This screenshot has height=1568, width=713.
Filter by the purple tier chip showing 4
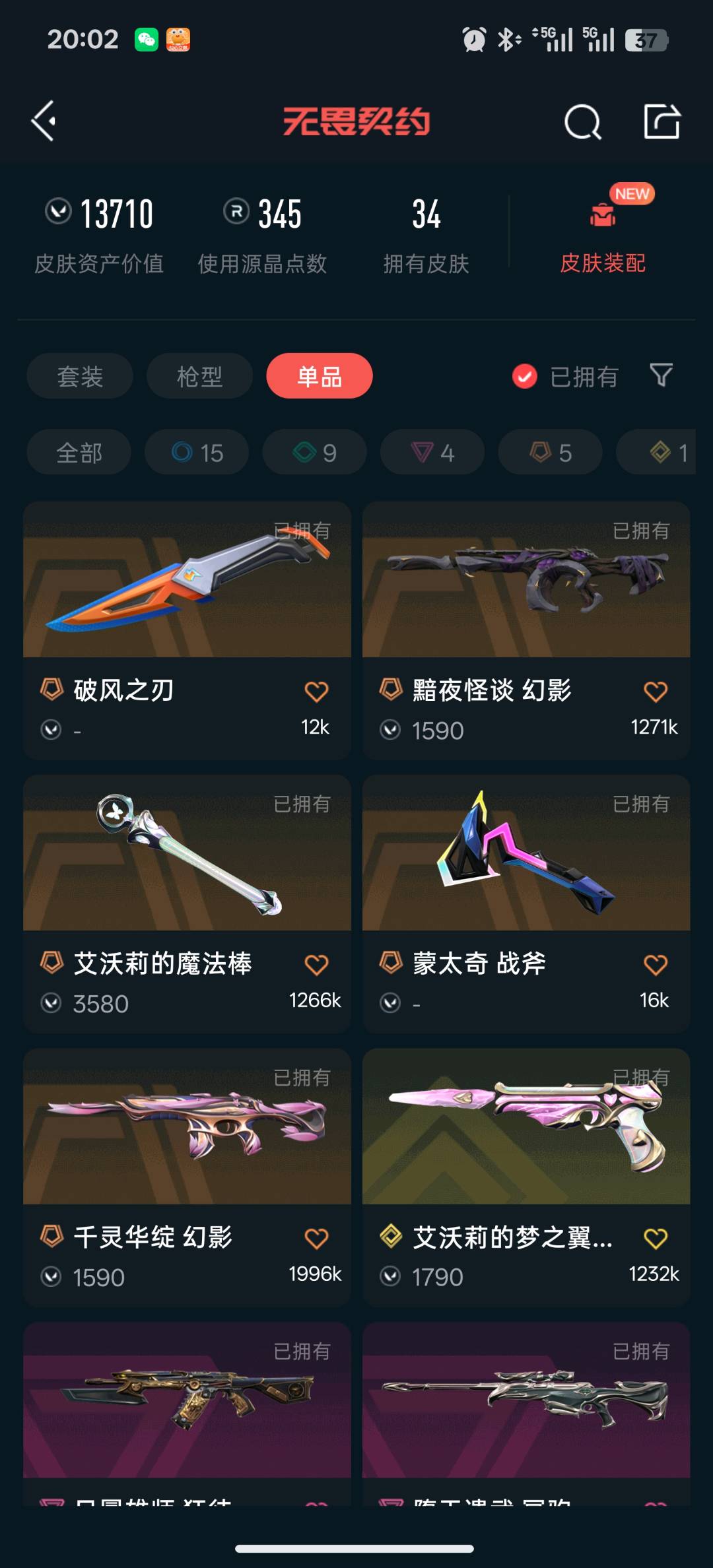tap(432, 452)
